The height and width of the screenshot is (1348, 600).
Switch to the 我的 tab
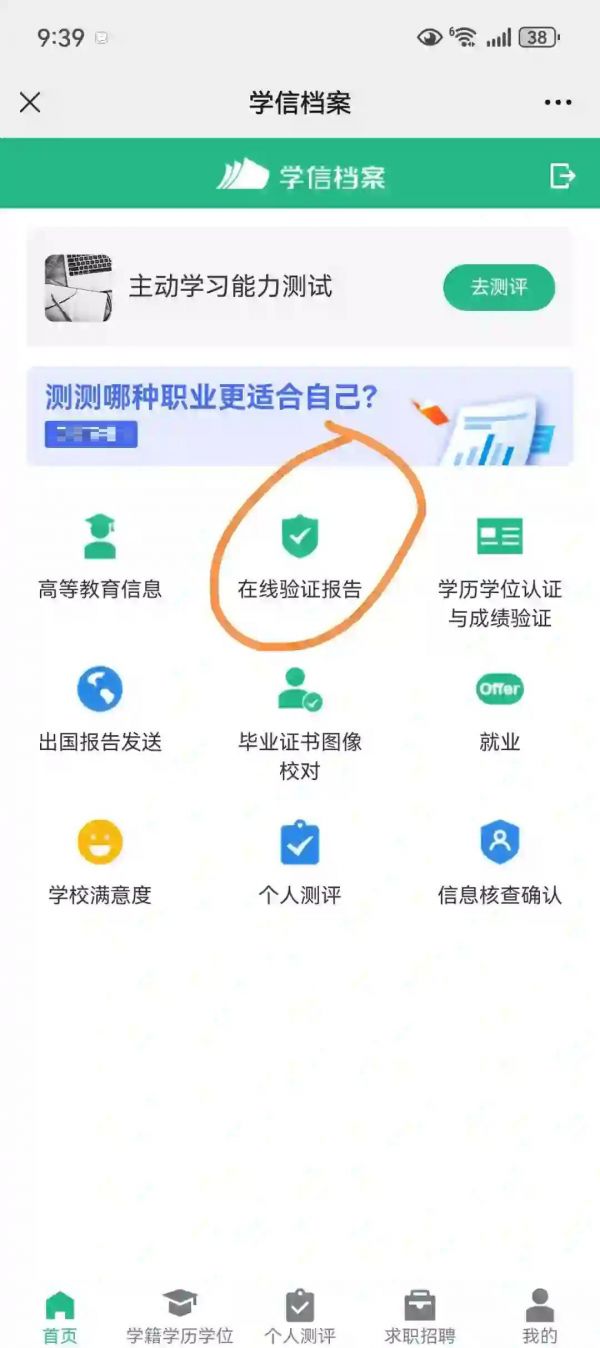coord(540,1316)
